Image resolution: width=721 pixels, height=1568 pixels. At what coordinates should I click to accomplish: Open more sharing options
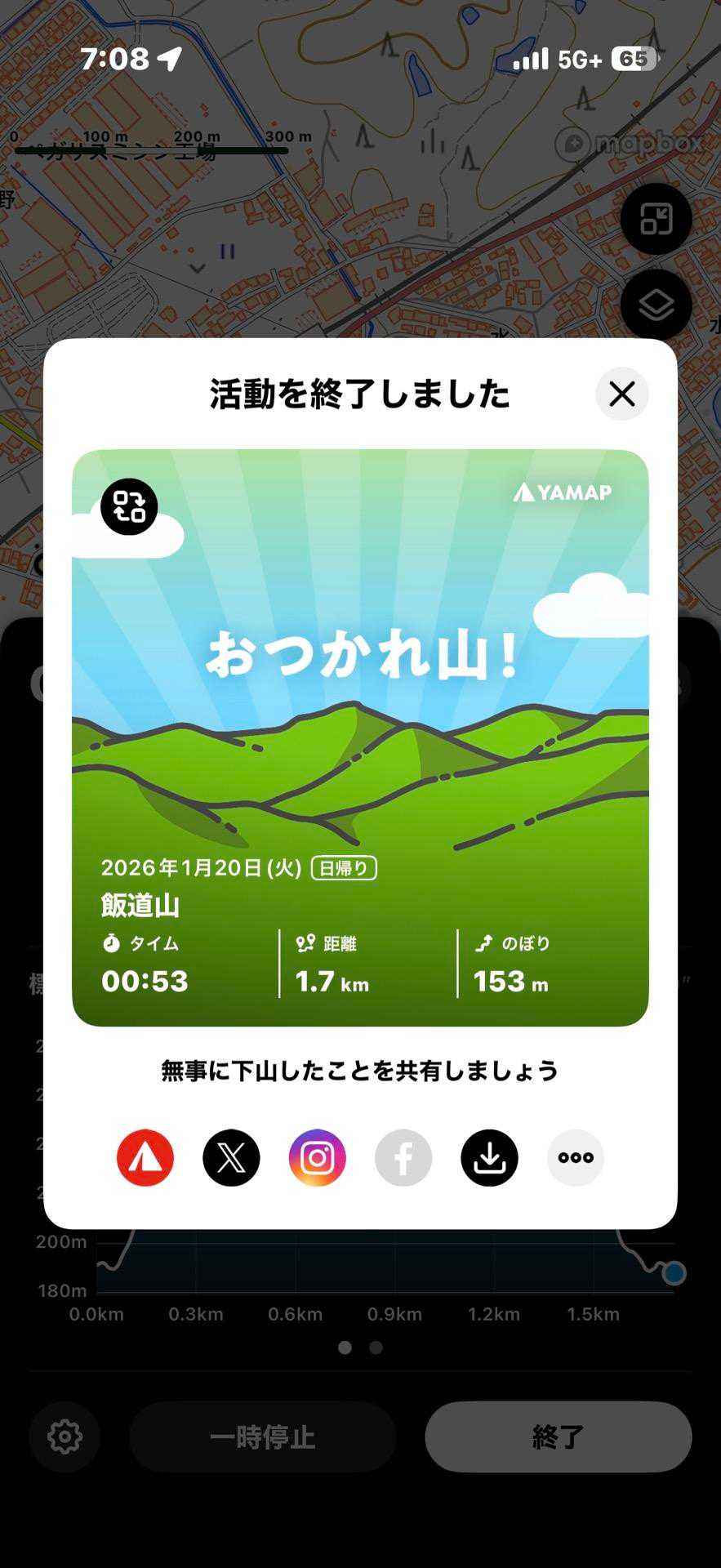(576, 1157)
